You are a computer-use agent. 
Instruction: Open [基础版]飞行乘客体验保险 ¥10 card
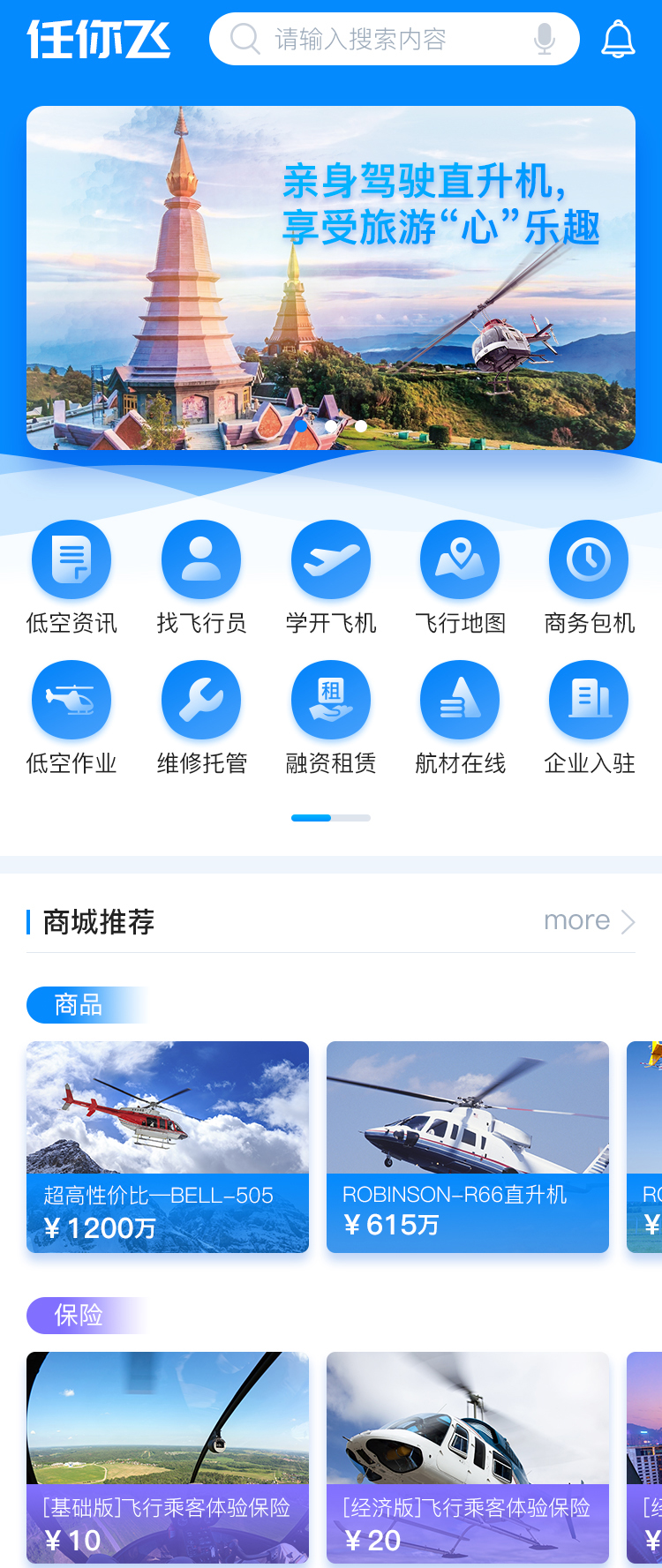click(x=168, y=1457)
